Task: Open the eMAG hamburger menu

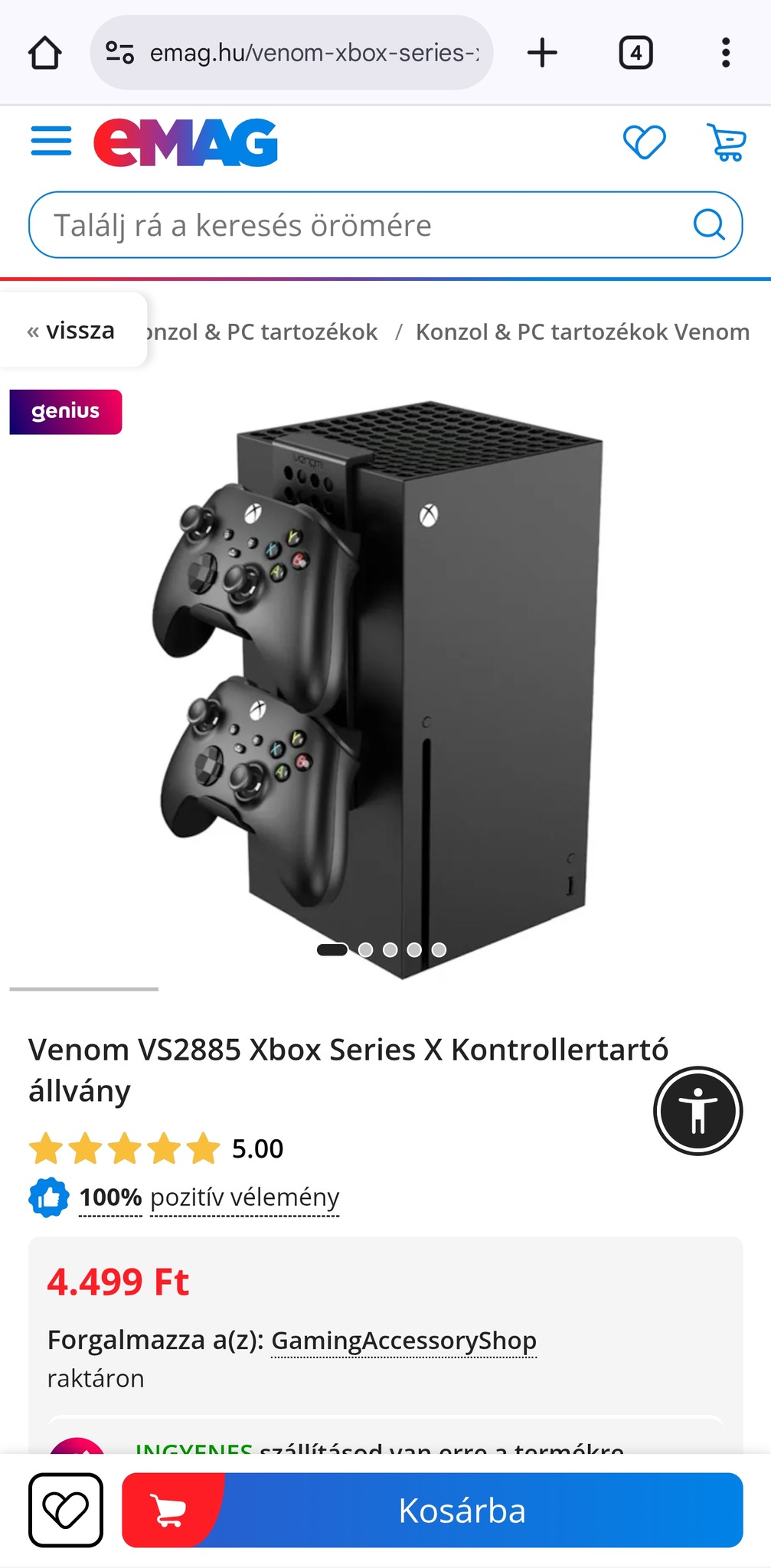Action: pyautogui.click(x=51, y=142)
